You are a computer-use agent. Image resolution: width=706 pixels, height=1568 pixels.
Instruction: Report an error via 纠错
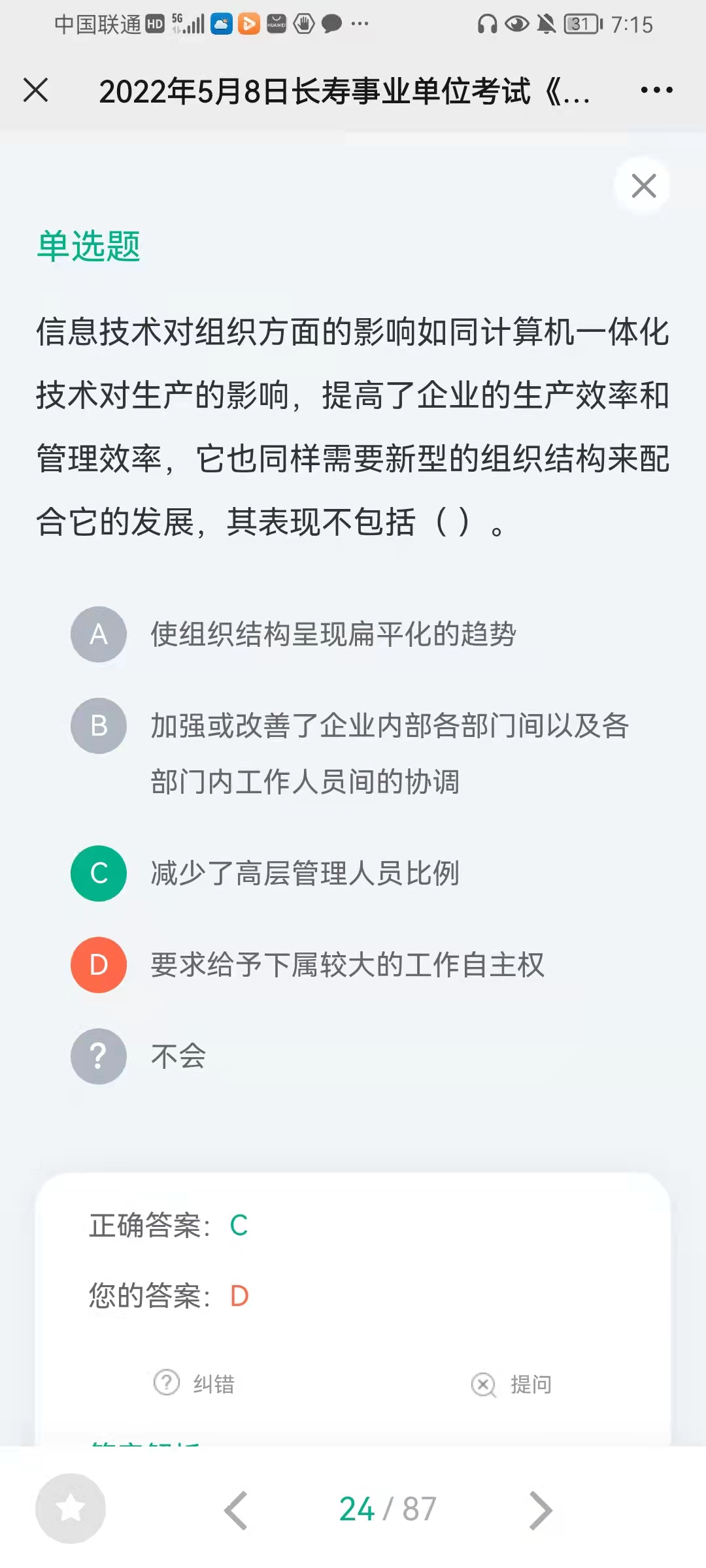coord(194,1383)
